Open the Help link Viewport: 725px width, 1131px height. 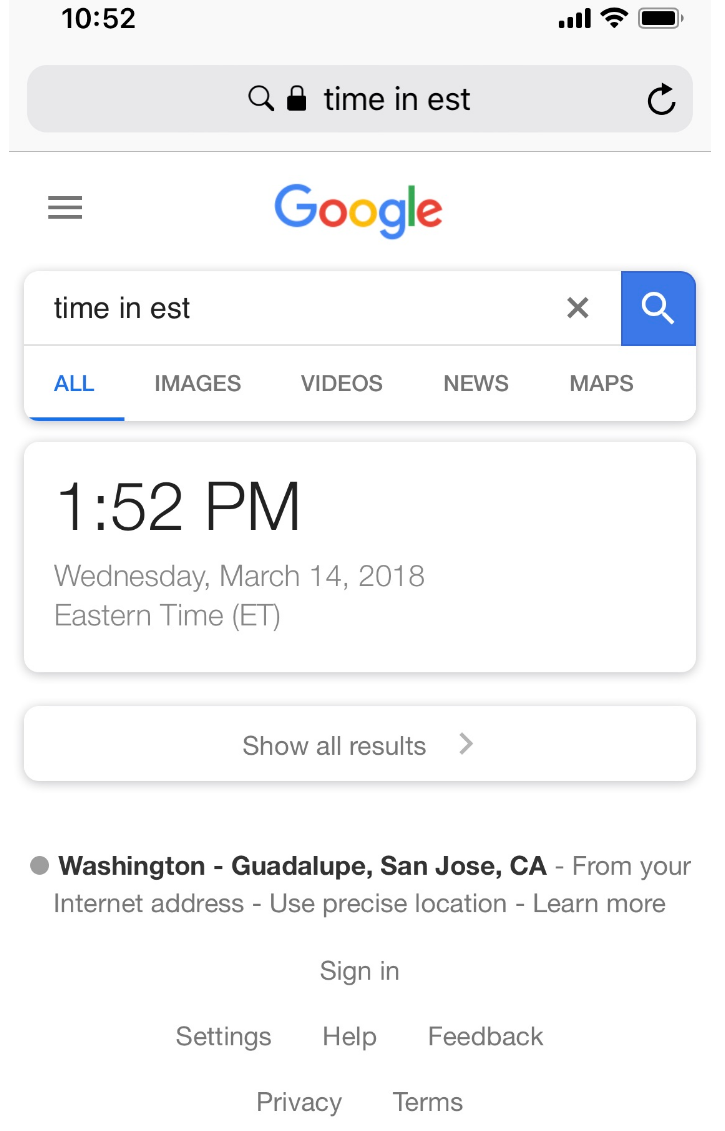point(349,1037)
